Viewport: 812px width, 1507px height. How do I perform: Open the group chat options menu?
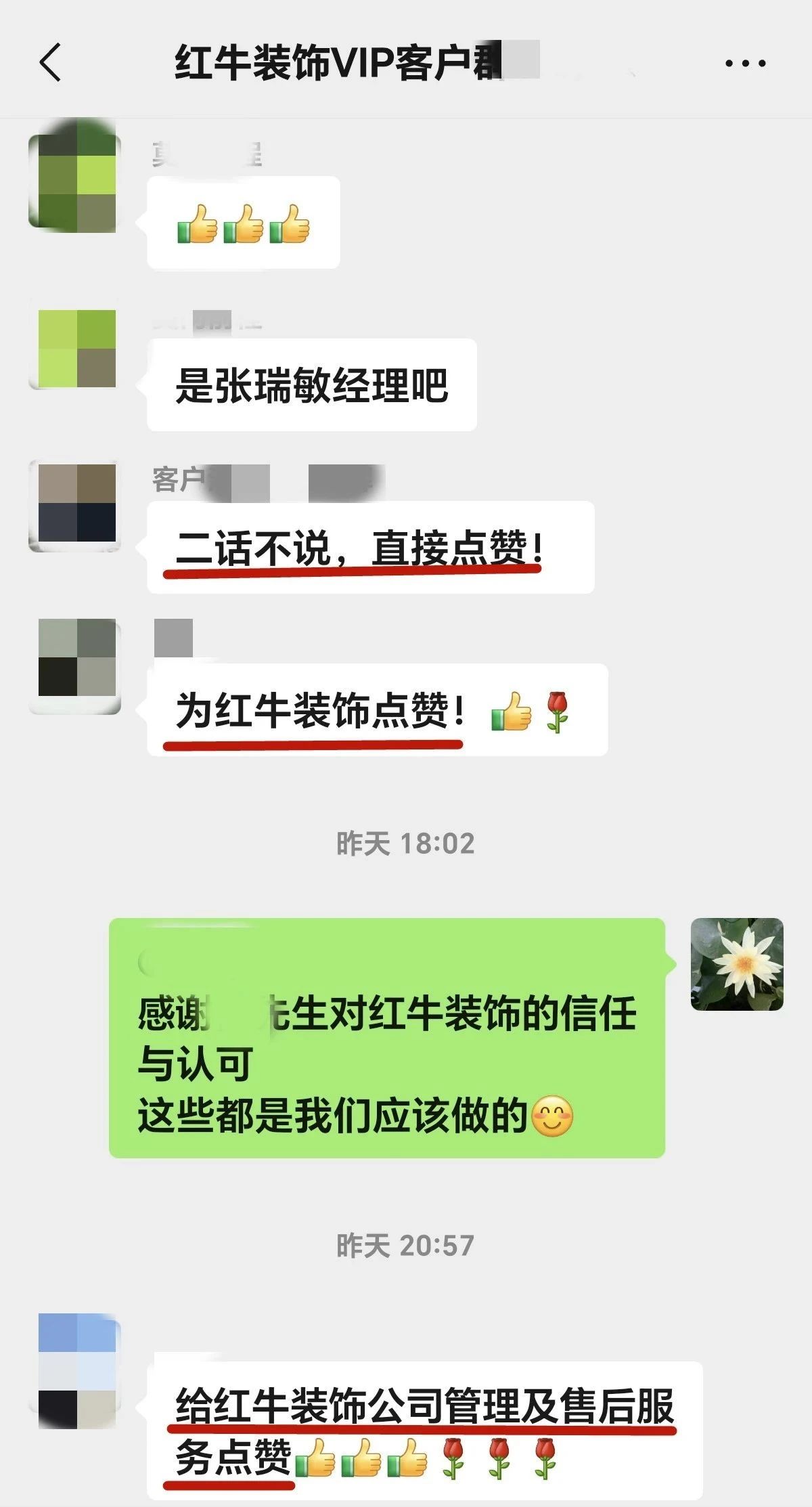pos(745,64)
